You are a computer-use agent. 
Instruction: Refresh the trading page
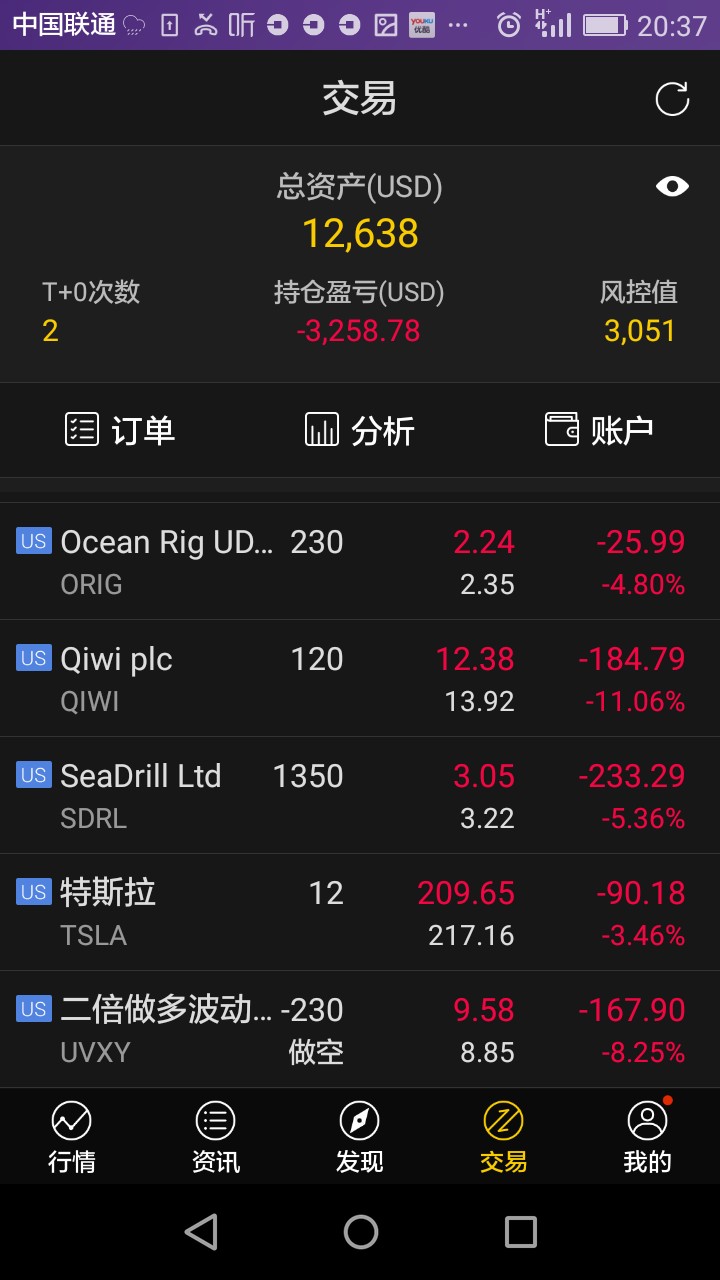pos(672,99)
